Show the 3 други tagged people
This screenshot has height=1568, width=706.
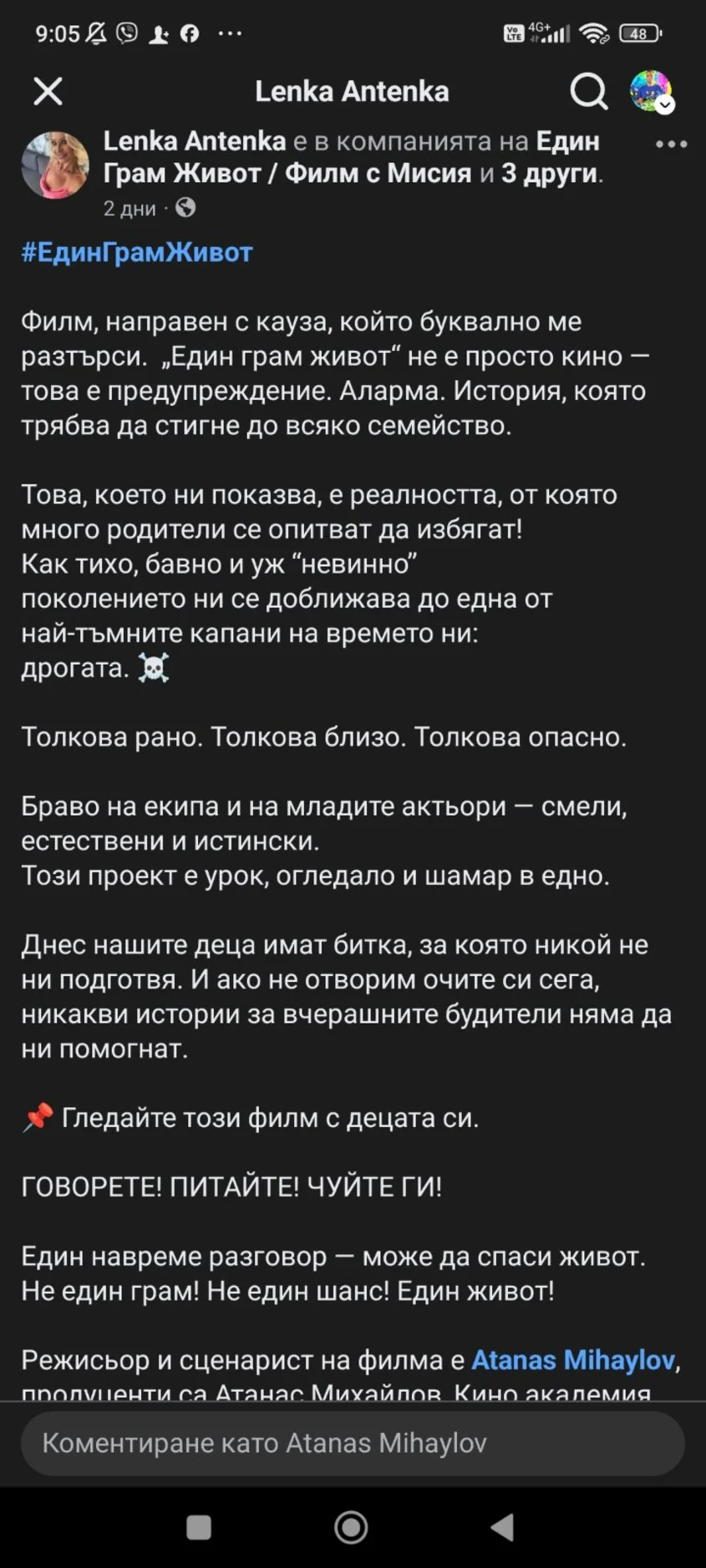point(550,174)
